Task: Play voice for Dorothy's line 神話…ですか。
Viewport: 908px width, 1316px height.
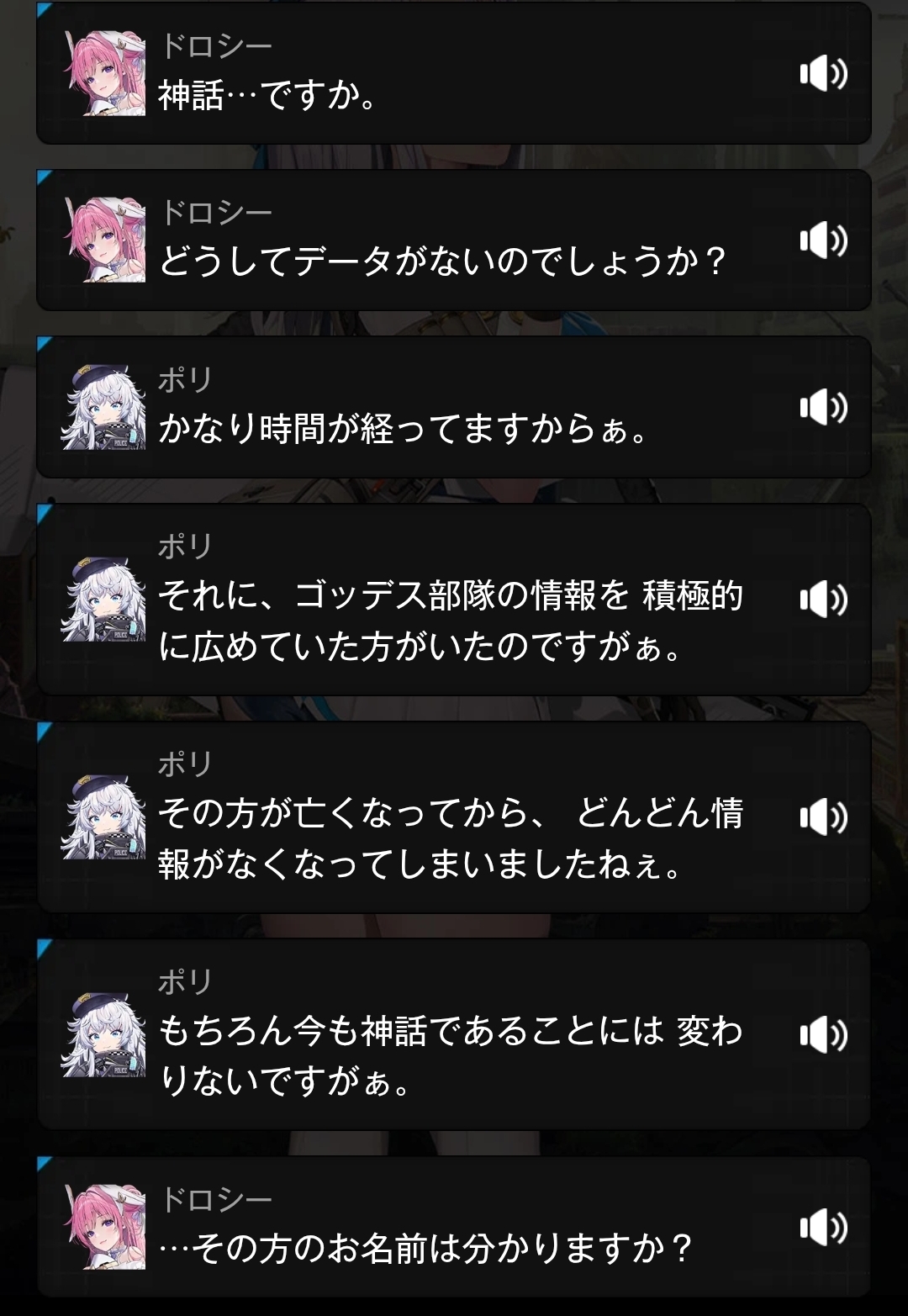Action: [823, 74]
